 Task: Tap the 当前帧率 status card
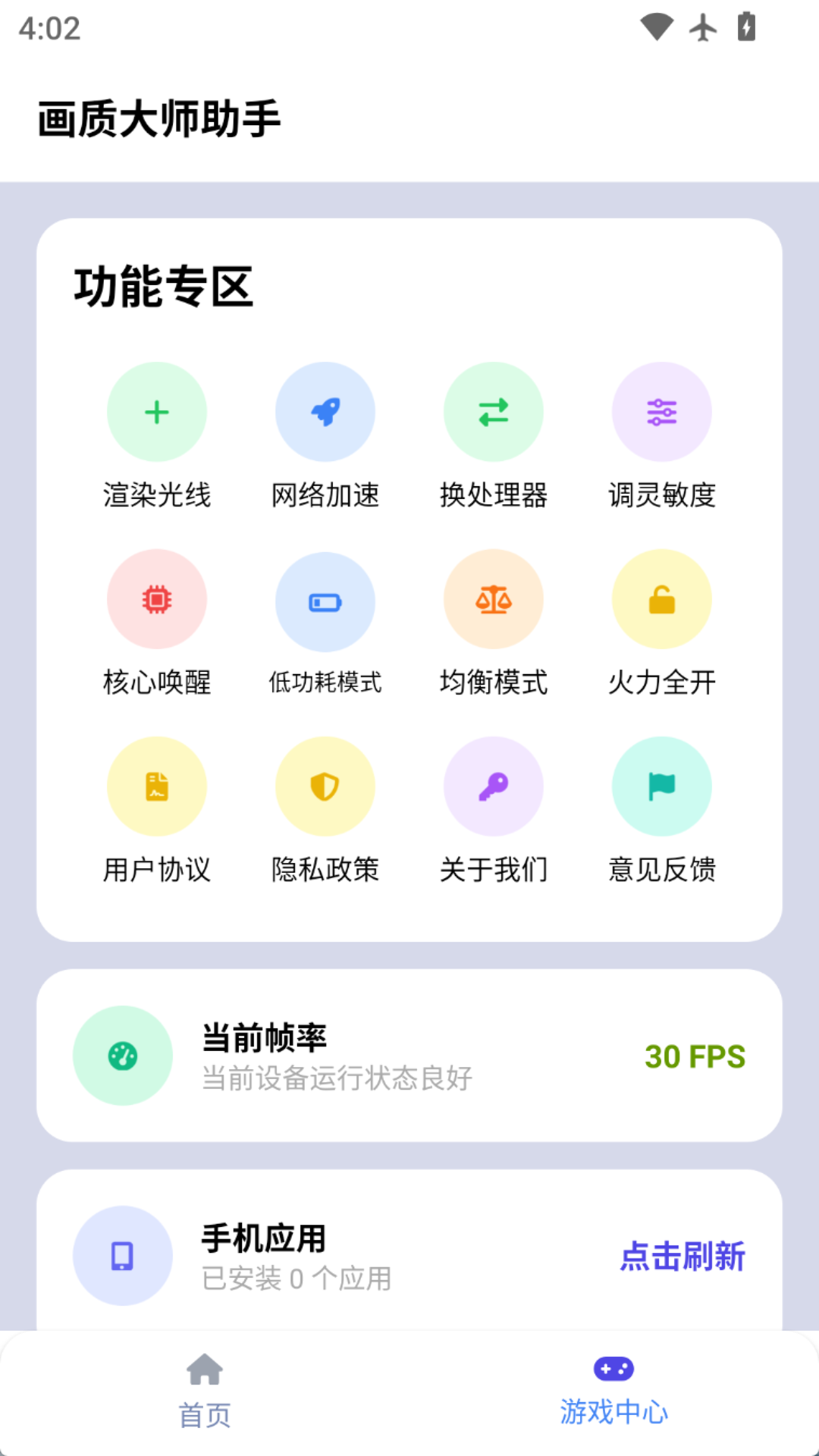click(409, 1056)
